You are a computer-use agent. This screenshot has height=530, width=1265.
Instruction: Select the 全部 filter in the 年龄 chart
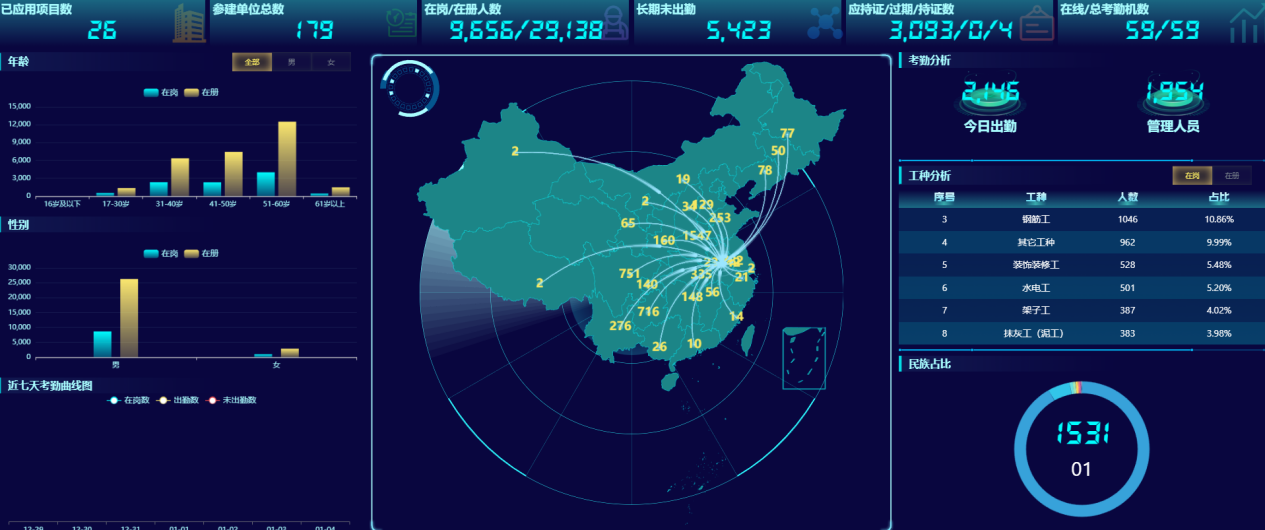[252, 62]
